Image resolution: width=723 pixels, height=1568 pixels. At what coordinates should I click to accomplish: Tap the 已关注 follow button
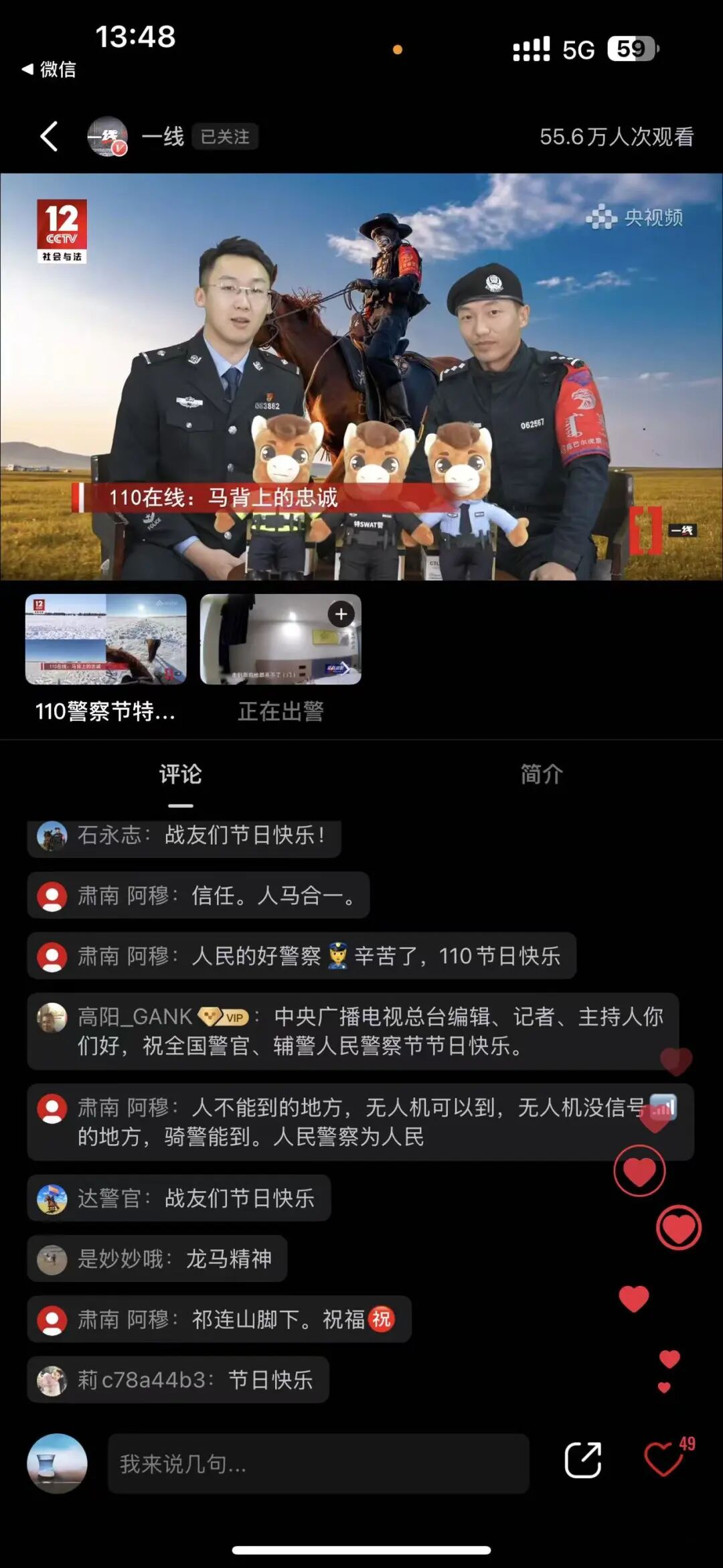coord(225,137)
